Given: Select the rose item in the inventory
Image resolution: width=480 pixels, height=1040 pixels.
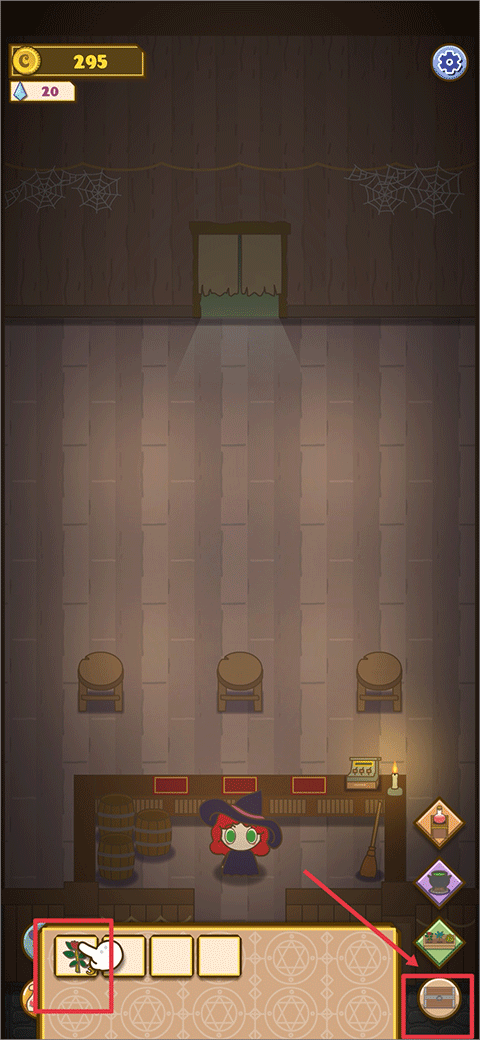Looking at the screenshot, I should click(76, 956).
